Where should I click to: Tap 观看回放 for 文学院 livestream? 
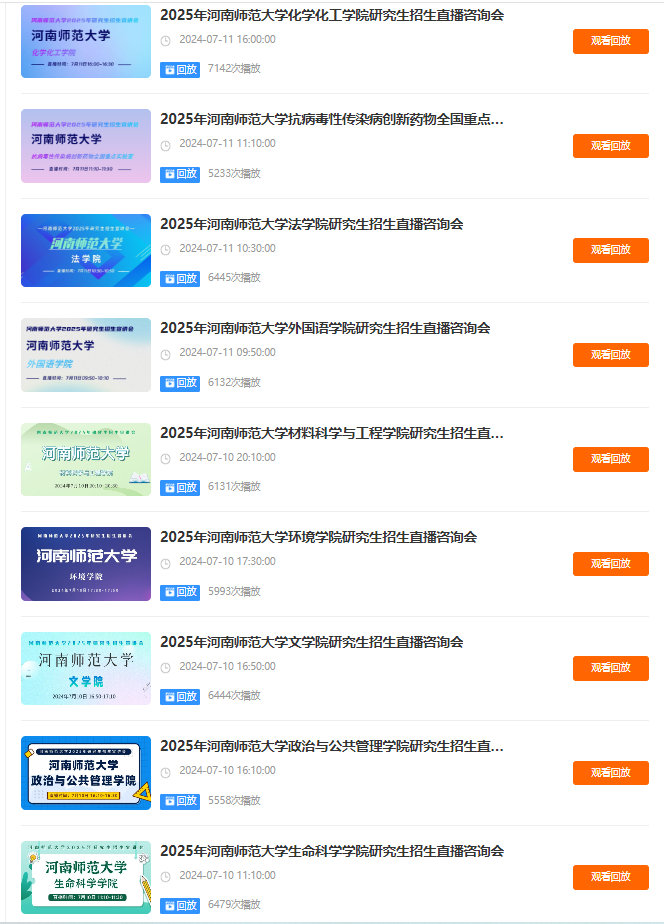[610, 668]
